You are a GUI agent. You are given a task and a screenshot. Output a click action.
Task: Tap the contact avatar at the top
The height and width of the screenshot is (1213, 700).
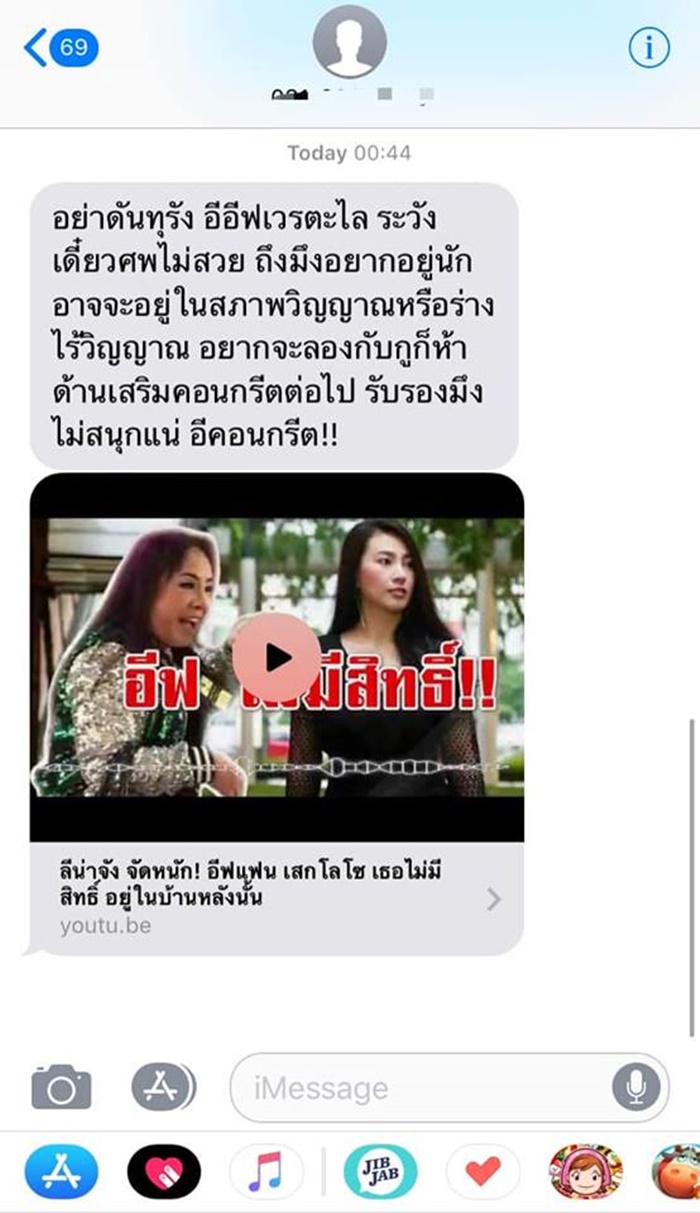pos(349,46)
